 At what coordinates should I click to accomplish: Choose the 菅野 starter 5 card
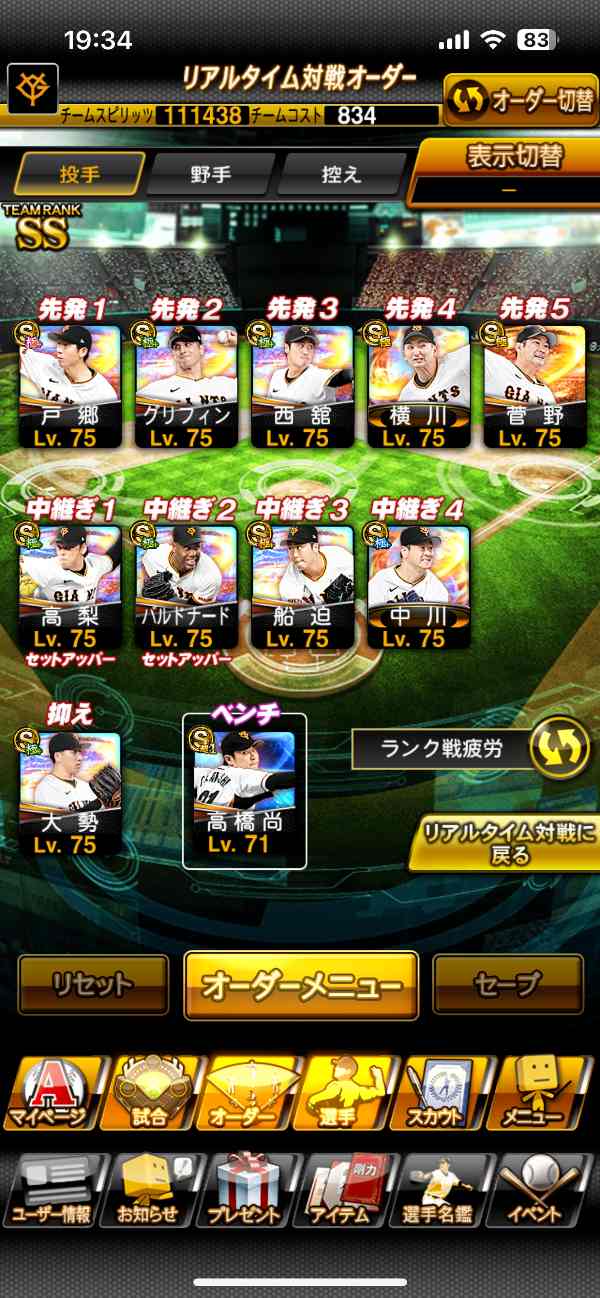[534, 385]
